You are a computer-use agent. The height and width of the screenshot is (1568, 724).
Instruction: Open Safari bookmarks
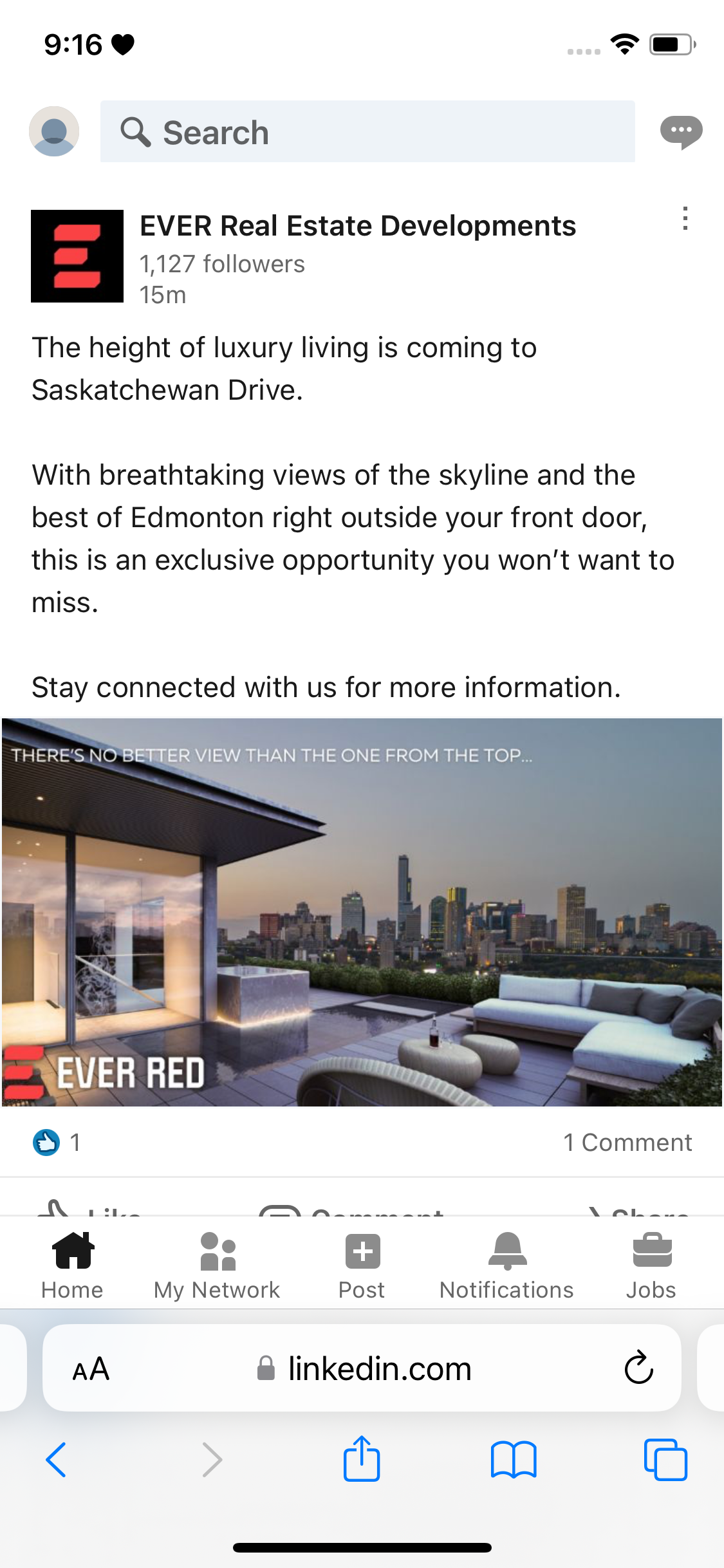[513, 1460]
